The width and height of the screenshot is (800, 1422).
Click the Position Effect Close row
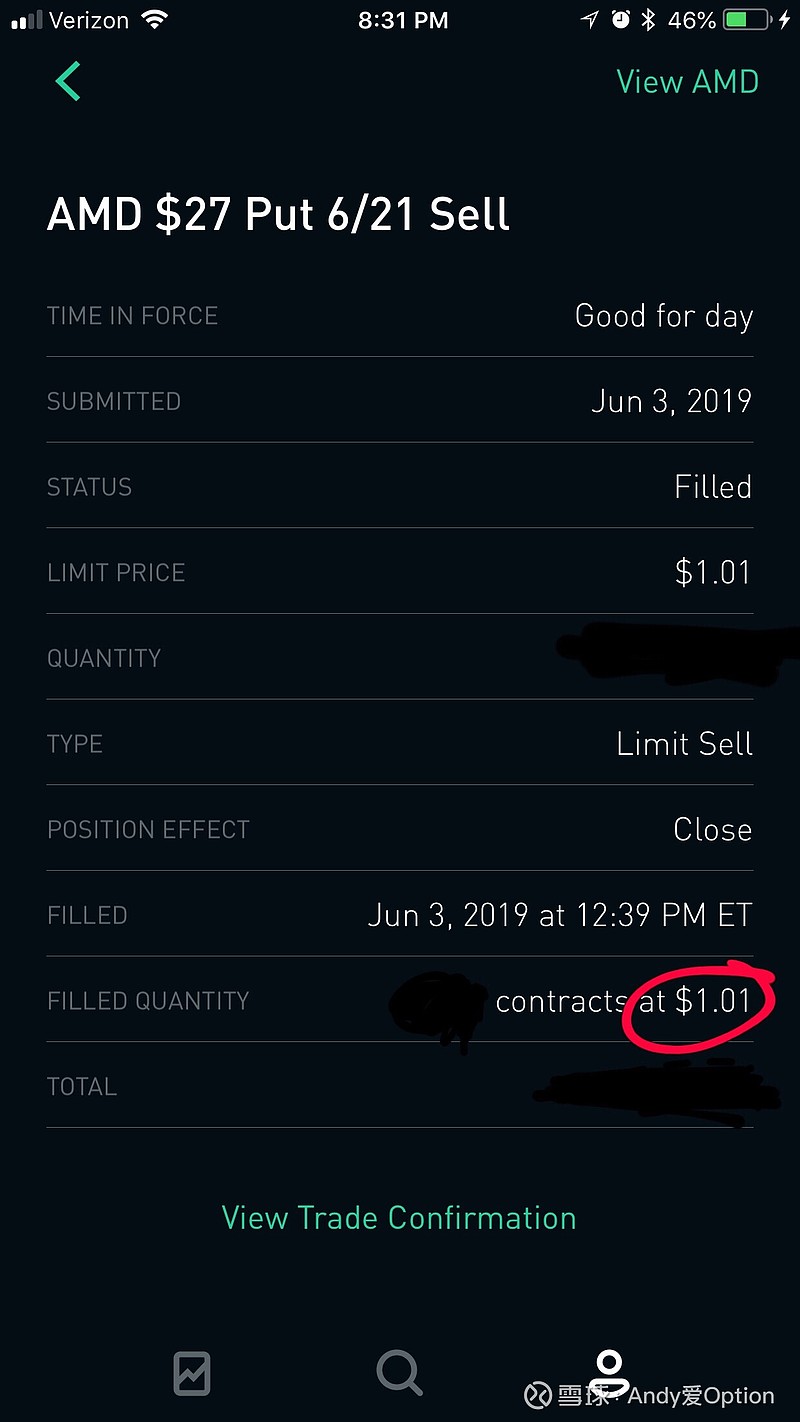pos(712,829)
